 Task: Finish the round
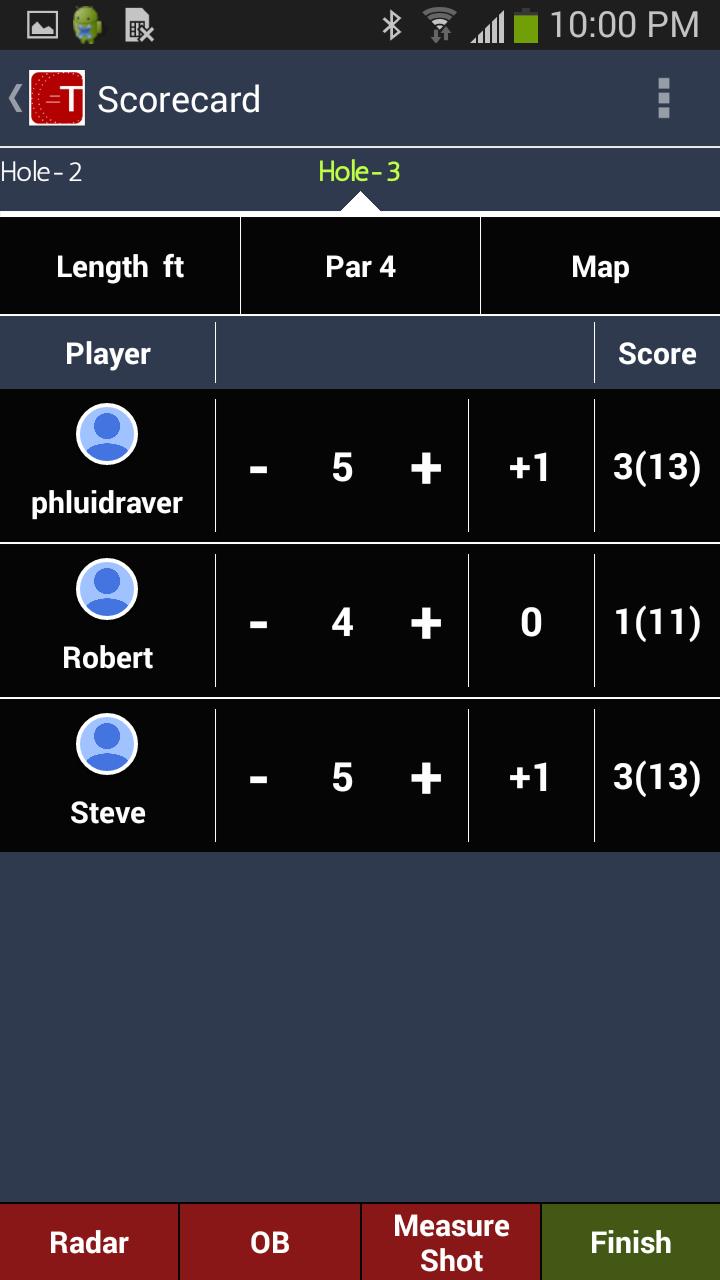(631, 1242)
